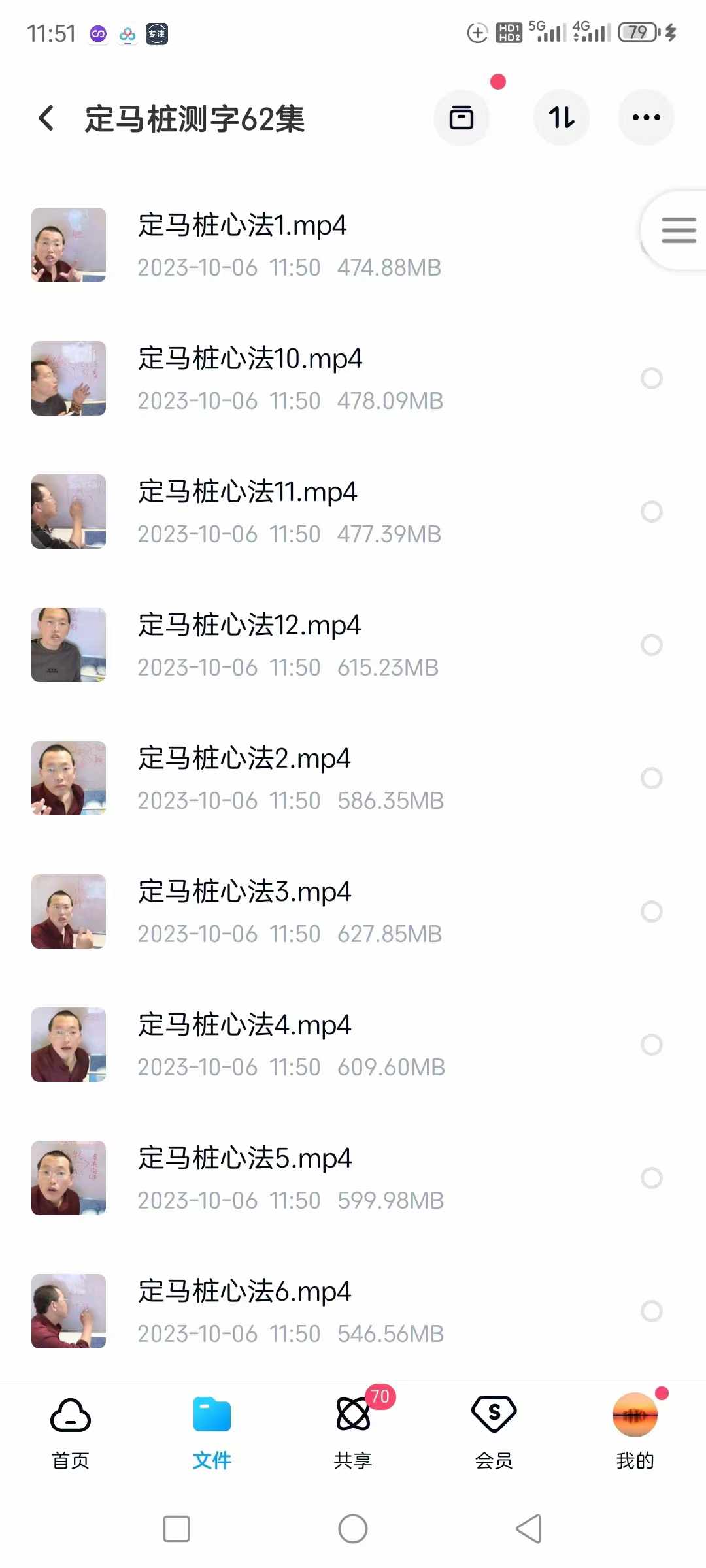Mark 定马桩心法3.mp4 as selected

pyautogui.click(x=651, y=911)
